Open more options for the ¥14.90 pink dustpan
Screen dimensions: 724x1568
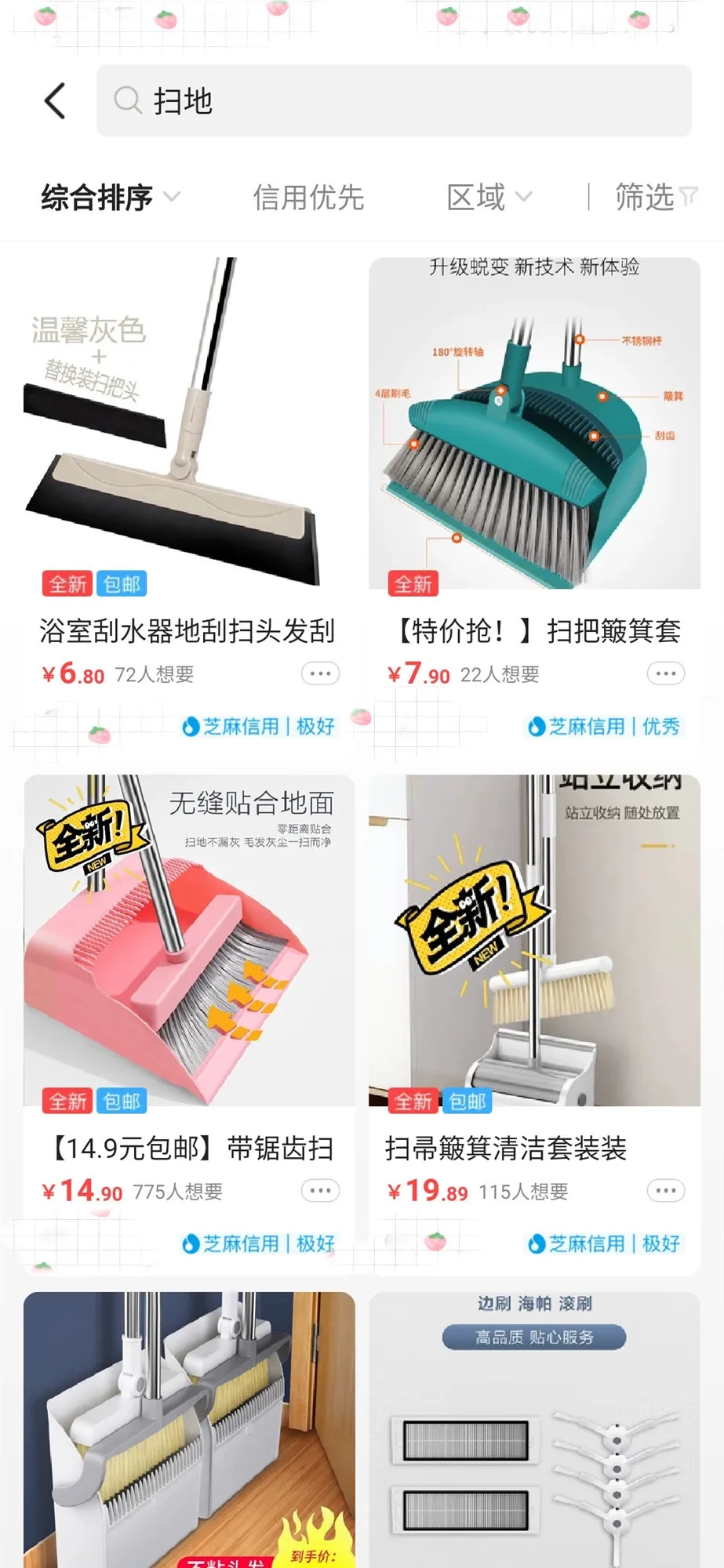tap(319, 1190)
